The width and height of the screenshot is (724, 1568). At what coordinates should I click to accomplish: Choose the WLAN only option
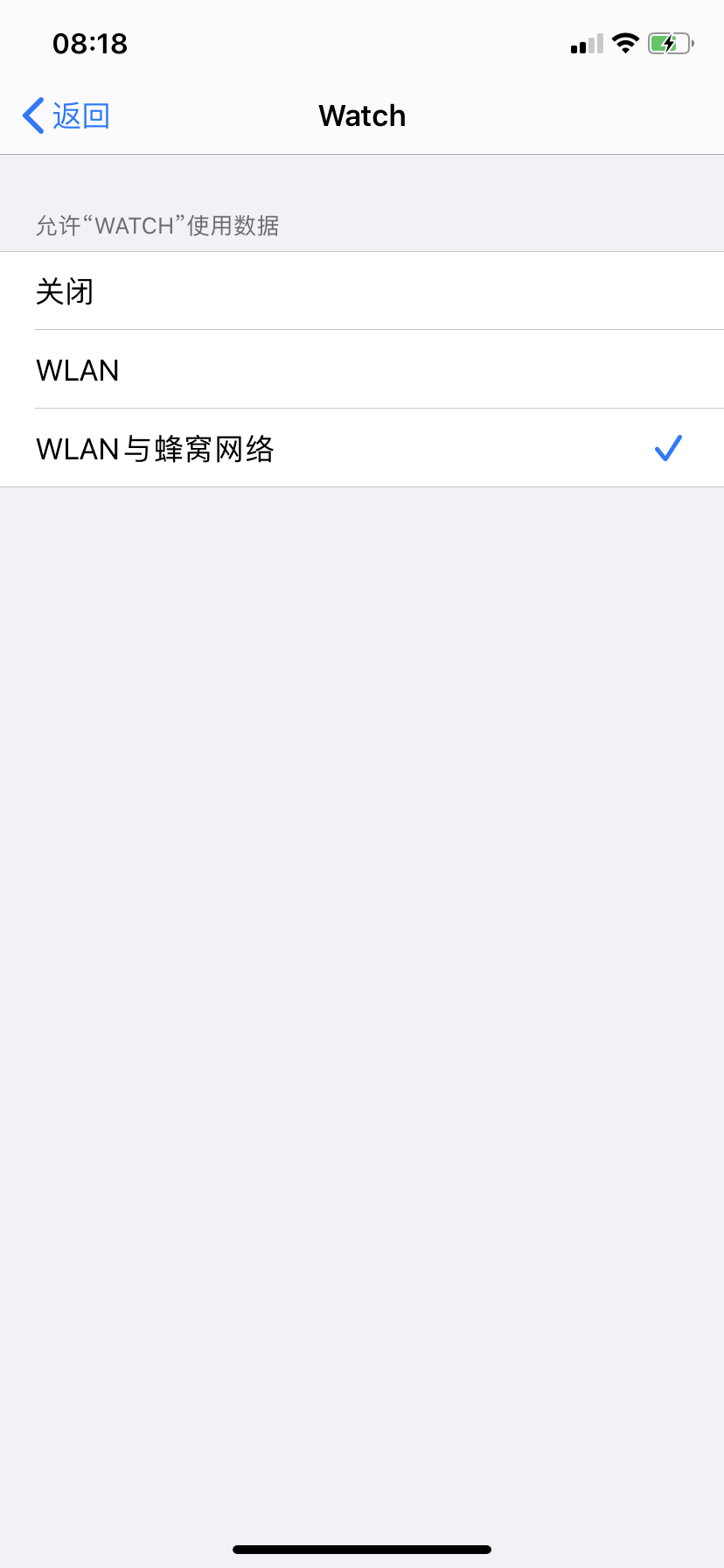click(x=362, y=369)
